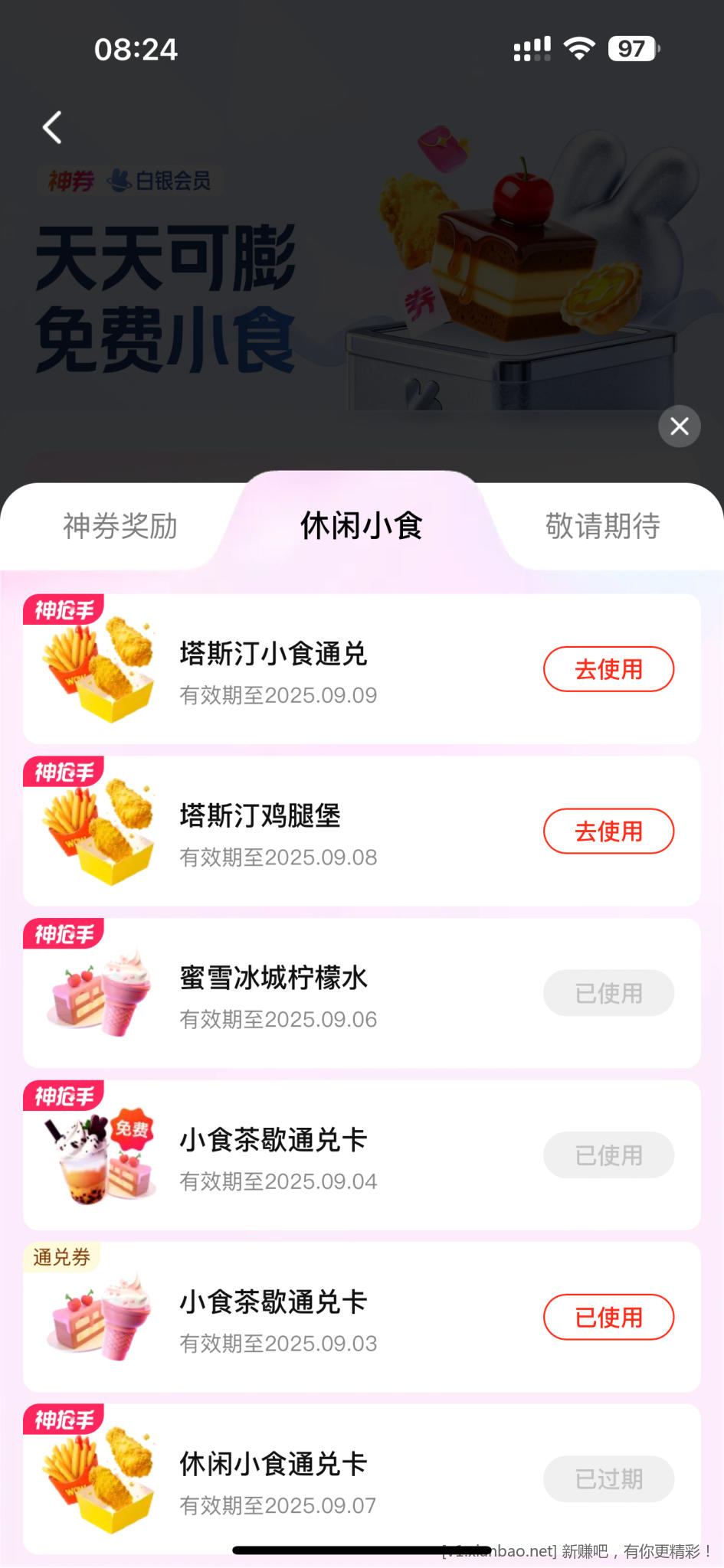Open the 敬请期待 tab
The image size is (724, 1568).
pyautogui.click(x=602, y=526)
